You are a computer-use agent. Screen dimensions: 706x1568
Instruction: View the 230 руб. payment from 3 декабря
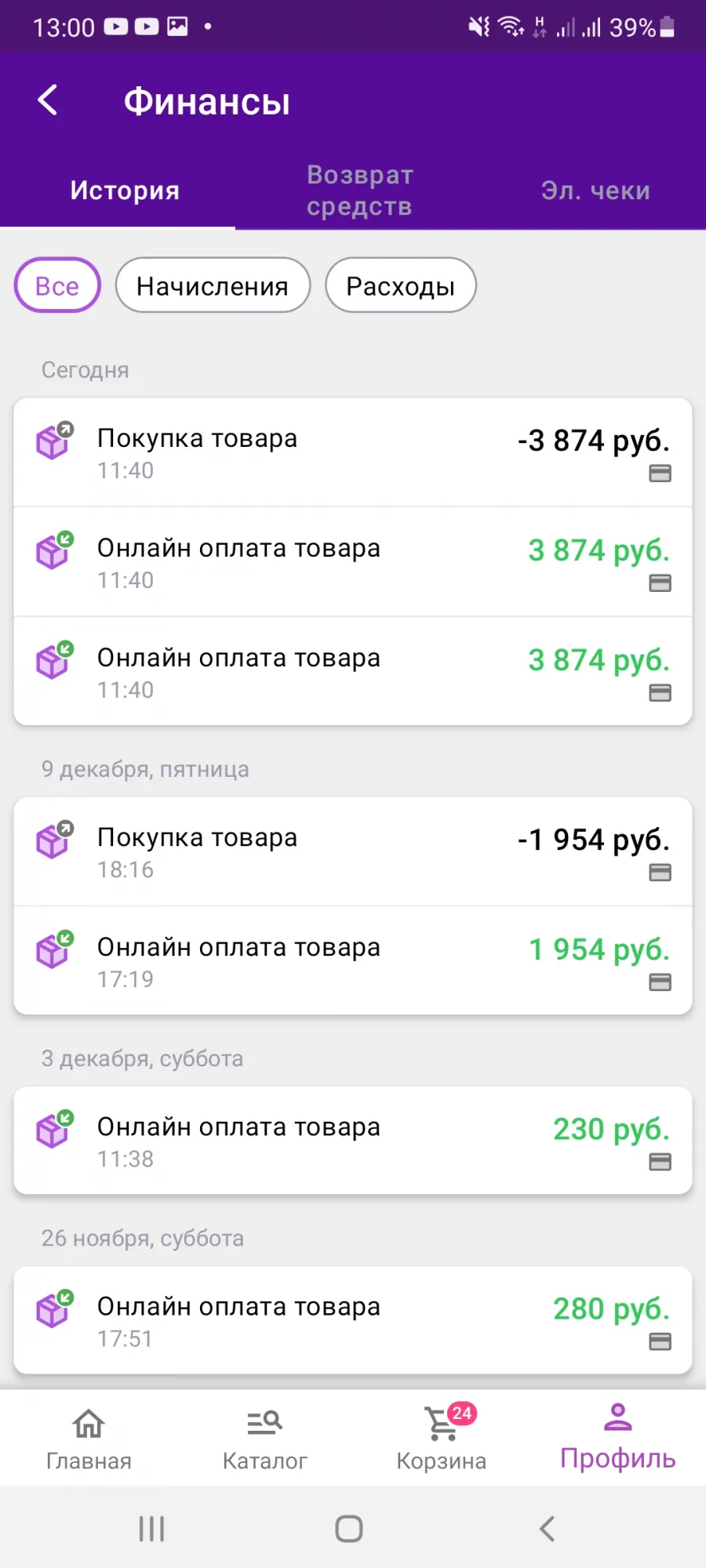[353, 1141]
